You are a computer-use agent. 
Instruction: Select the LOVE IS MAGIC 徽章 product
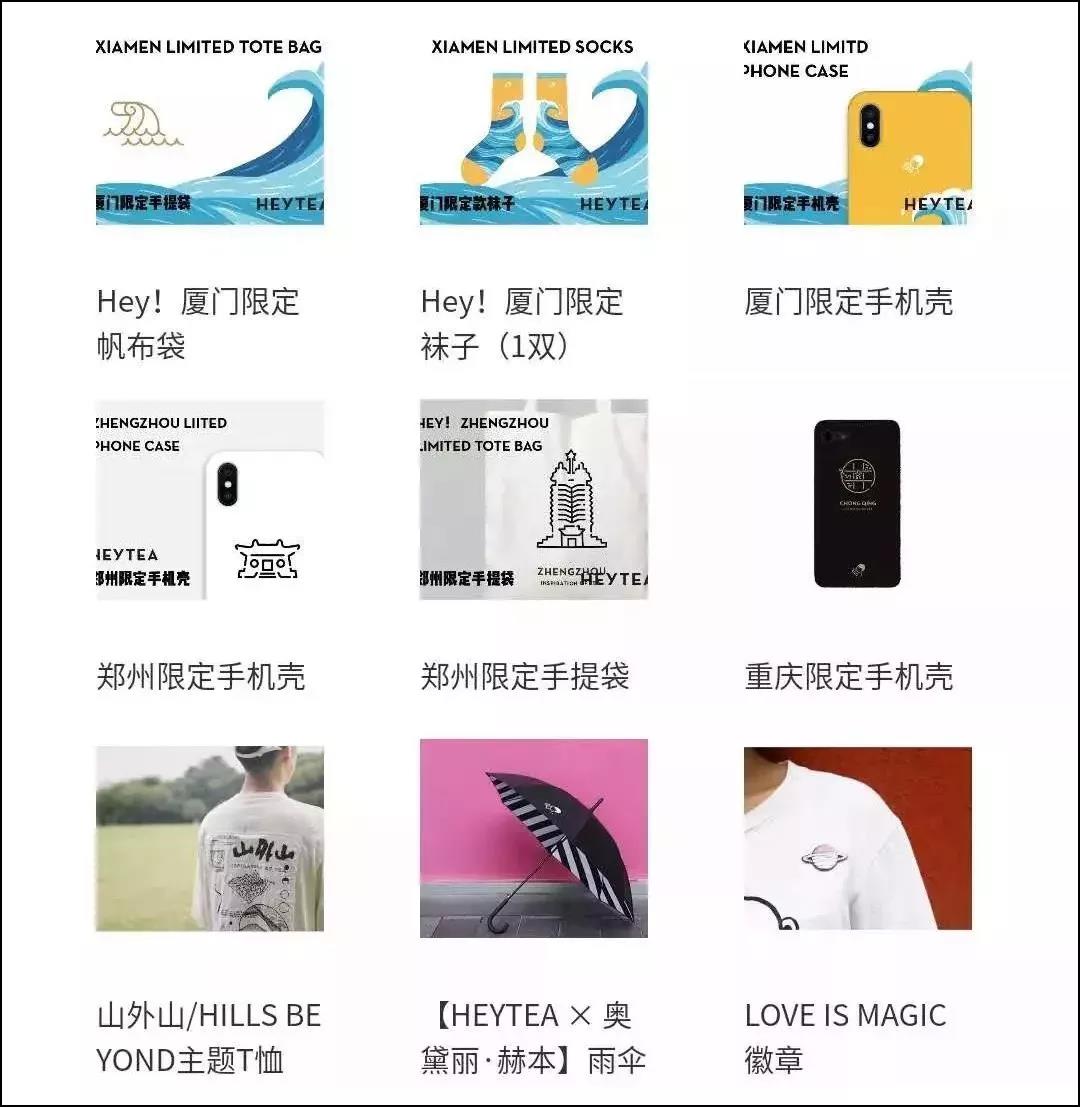(857, 838)
